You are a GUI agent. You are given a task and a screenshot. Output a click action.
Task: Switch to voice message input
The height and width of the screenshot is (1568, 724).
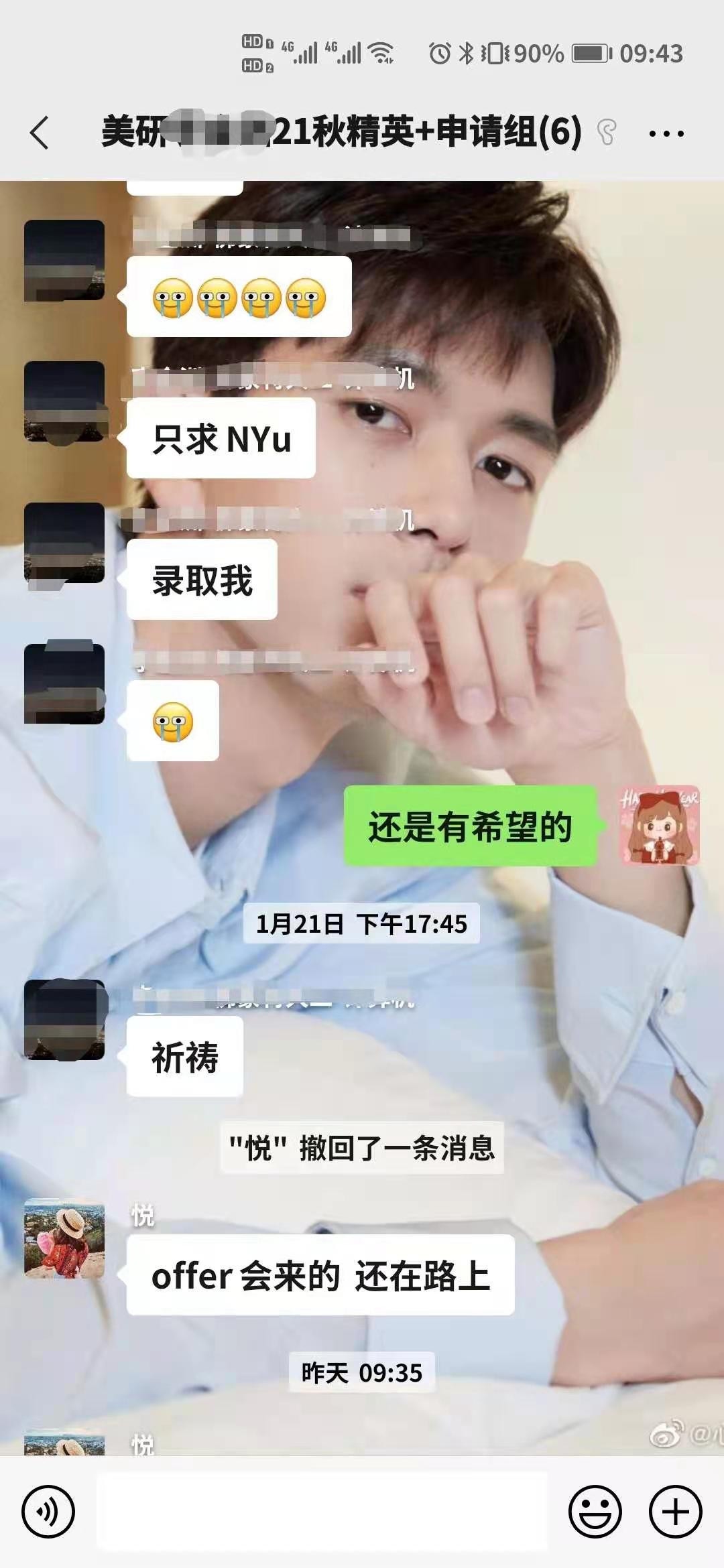48,1512
